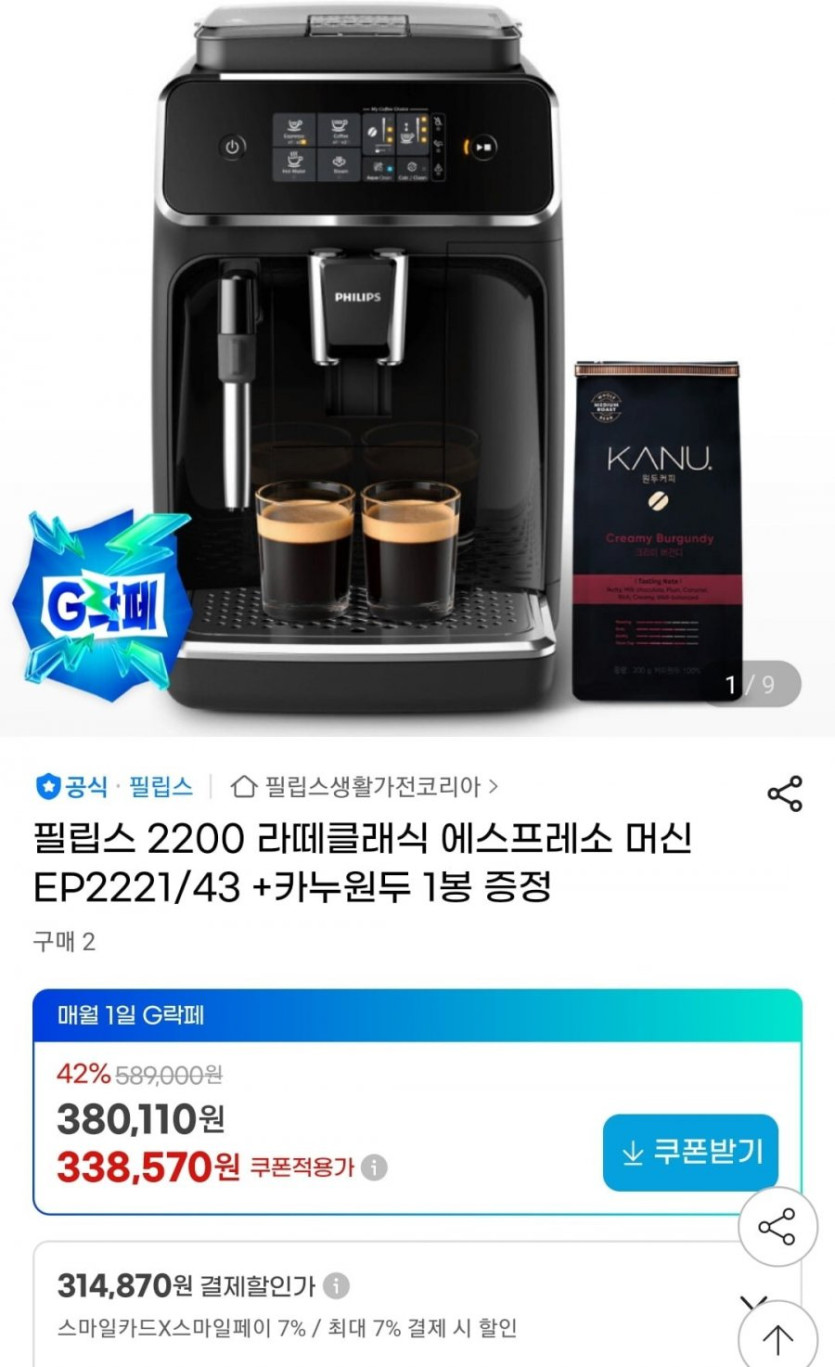Tap the floating share button
This screenshot has height=1367, width=835.
[777, 1227]
